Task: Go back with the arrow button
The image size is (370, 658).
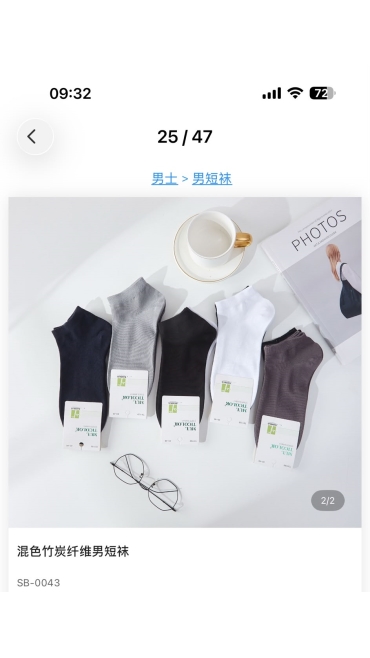Action: point(35,136)
